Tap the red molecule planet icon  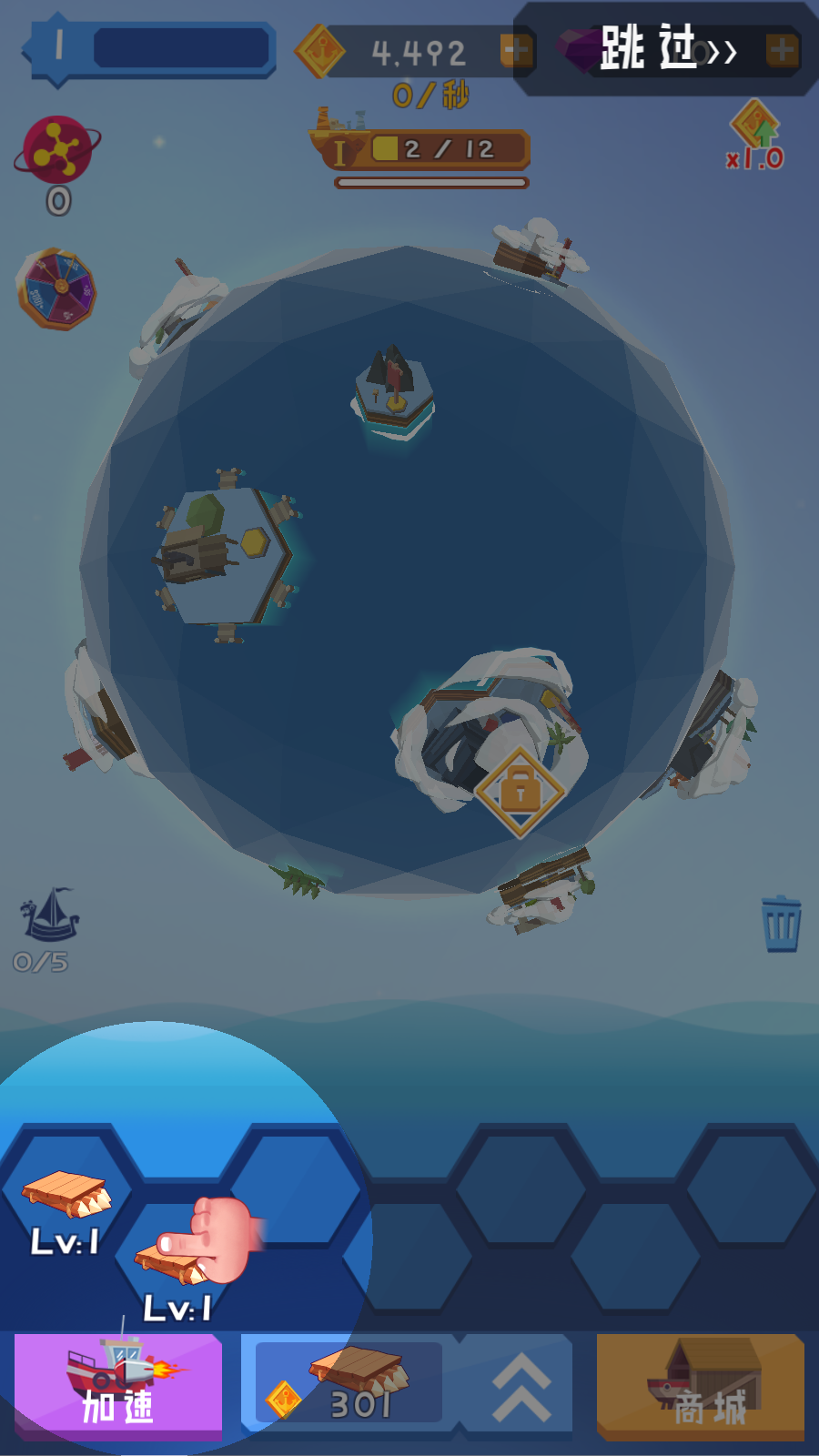click(x=57, y=150)
